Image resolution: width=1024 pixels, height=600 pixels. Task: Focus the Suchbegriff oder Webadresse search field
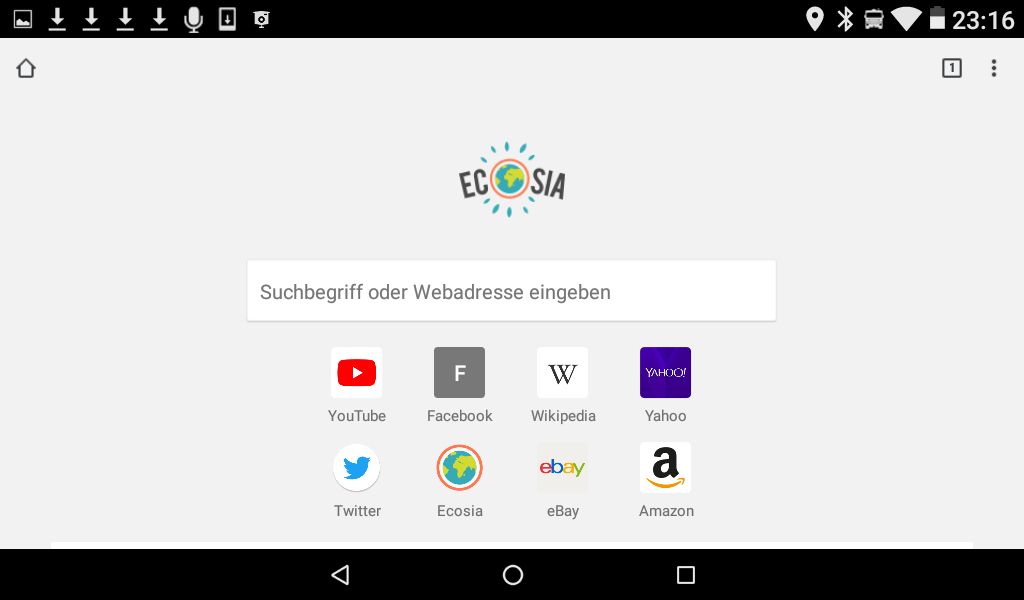point(511,292)
